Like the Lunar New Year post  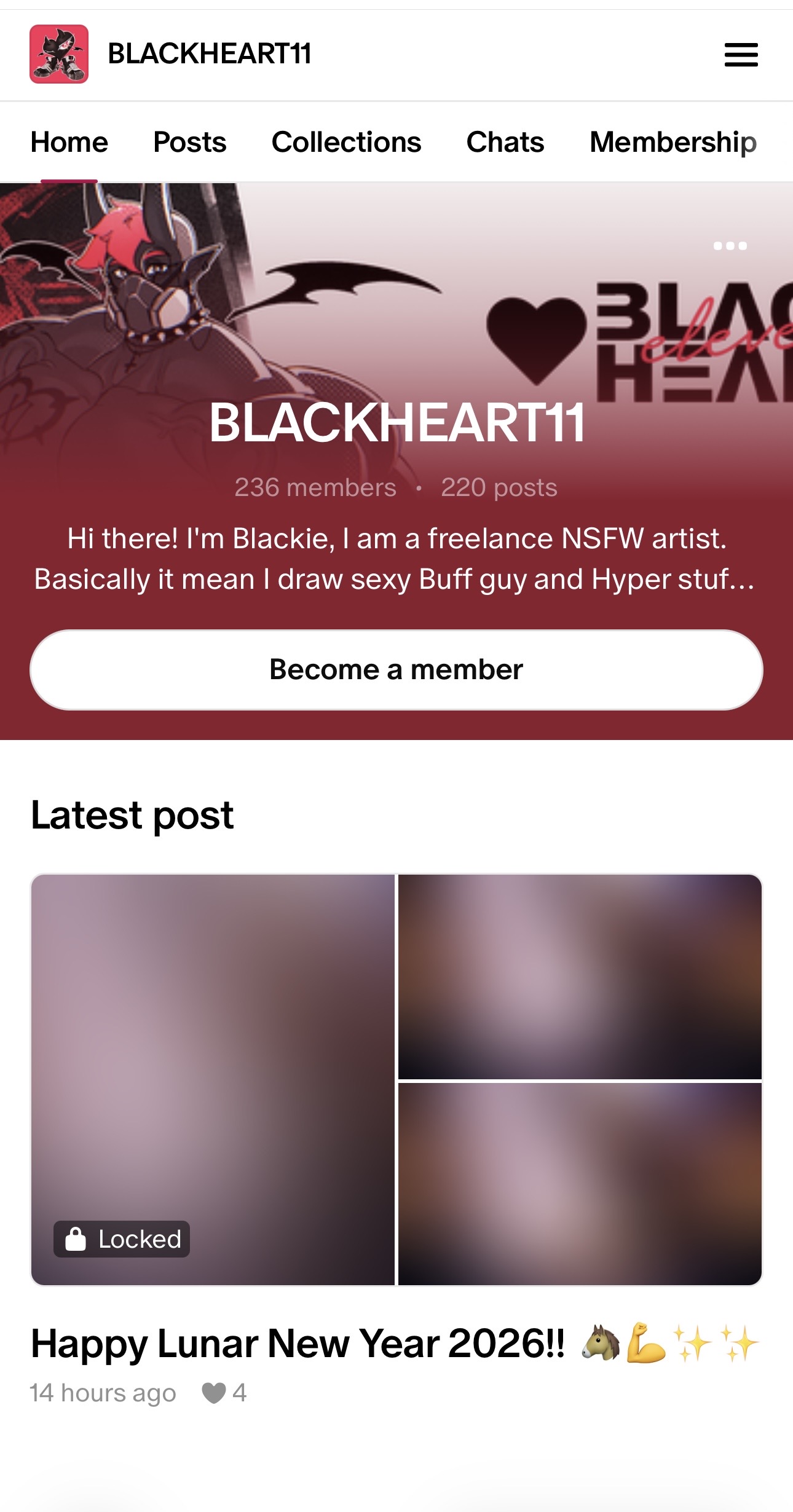click(214, 1393)
